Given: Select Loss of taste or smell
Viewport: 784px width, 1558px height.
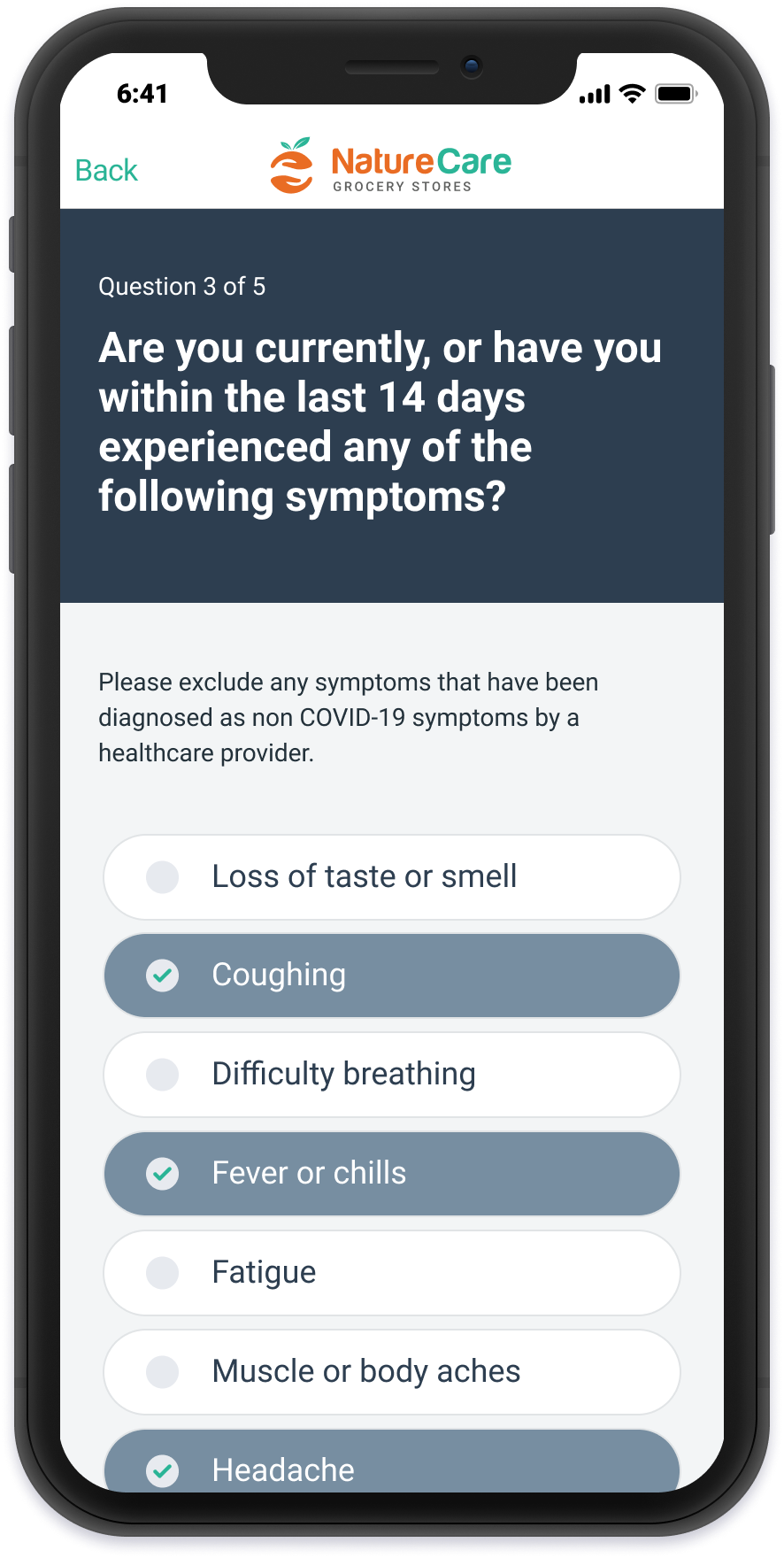Looking at the screenshot, I should (x=392, y=877).
